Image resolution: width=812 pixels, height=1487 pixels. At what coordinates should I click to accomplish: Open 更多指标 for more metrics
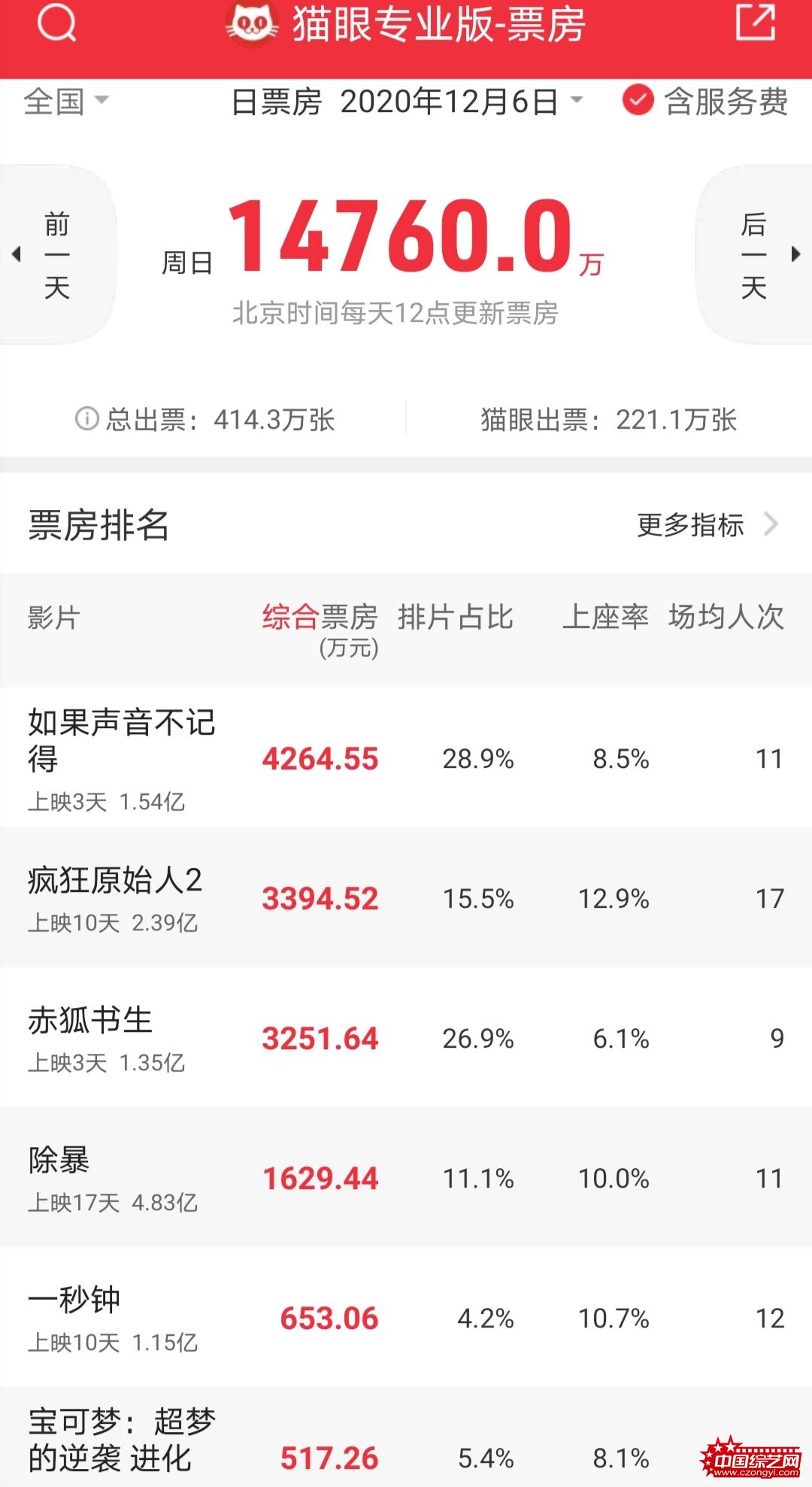(707, 525)
